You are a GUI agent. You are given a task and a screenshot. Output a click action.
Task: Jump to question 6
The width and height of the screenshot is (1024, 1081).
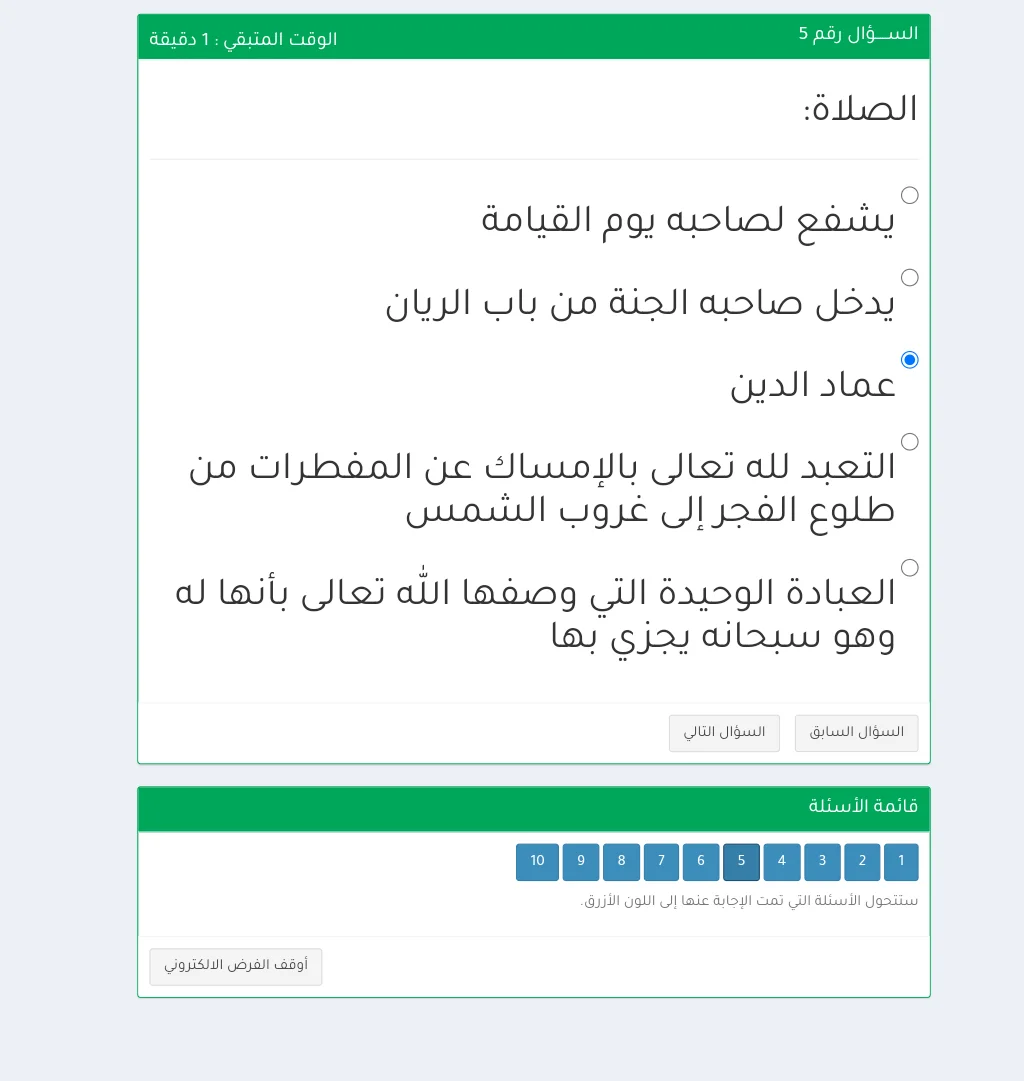(701, 862)
